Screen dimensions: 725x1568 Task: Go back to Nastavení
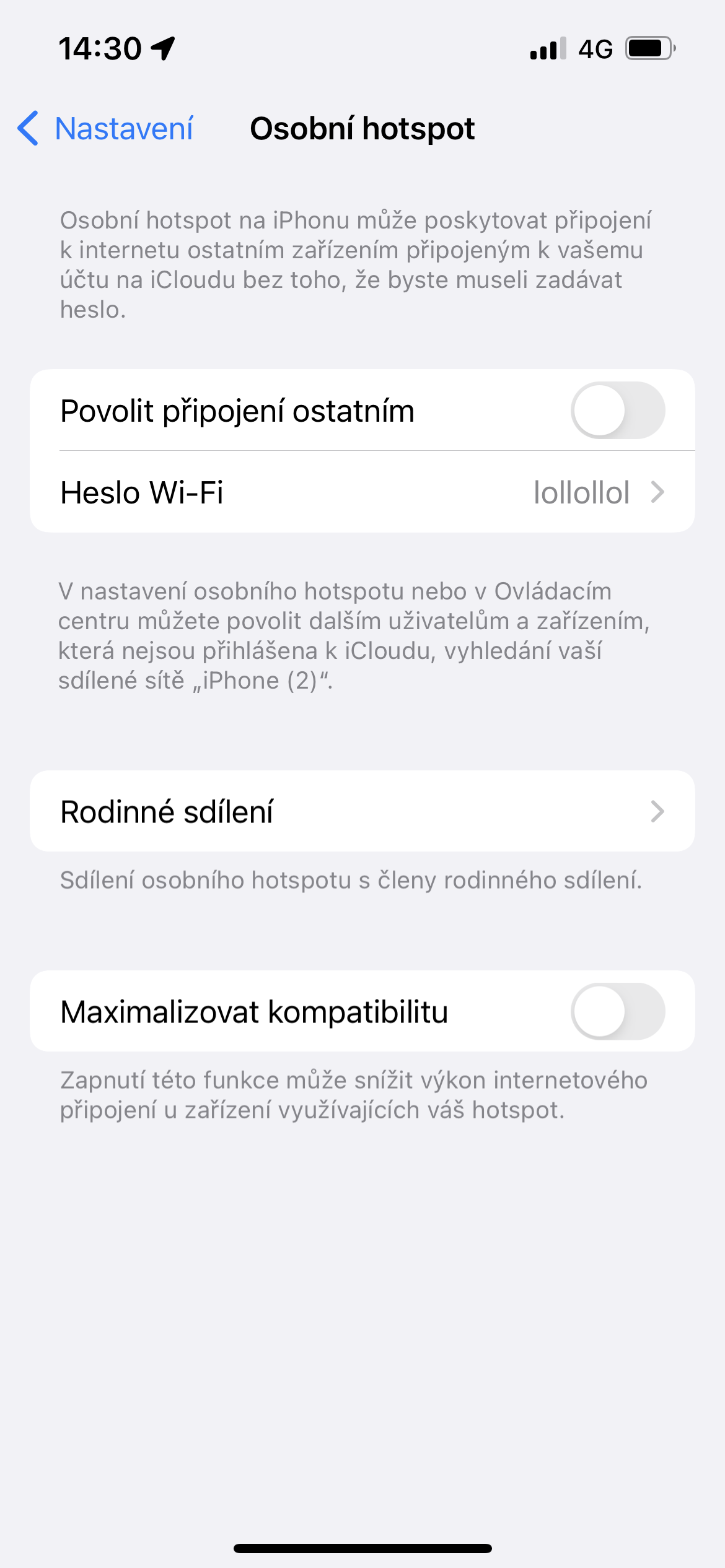pos(105,129)
